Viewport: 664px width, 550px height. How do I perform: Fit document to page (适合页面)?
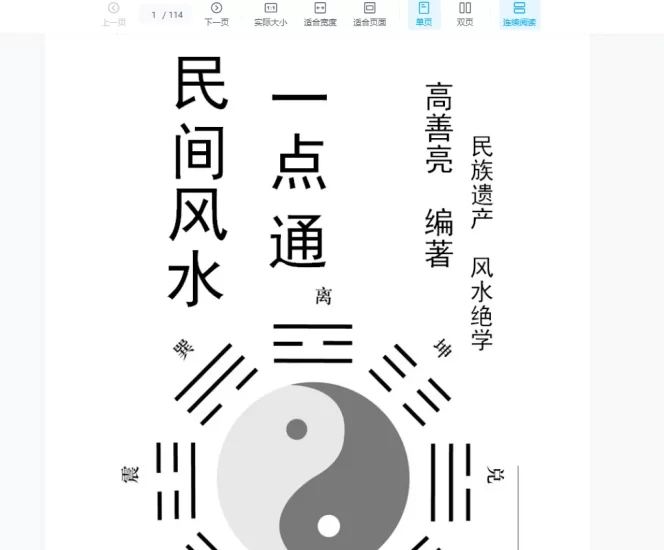[x=369, y=13]
